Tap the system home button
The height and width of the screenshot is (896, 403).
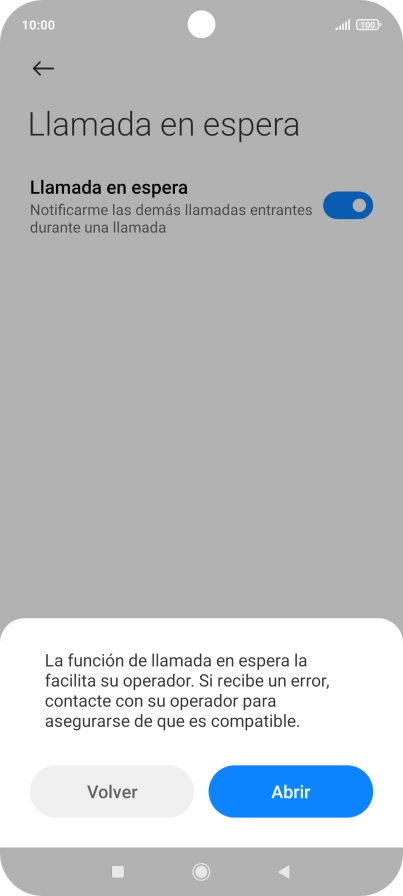(x=201, y=871)
